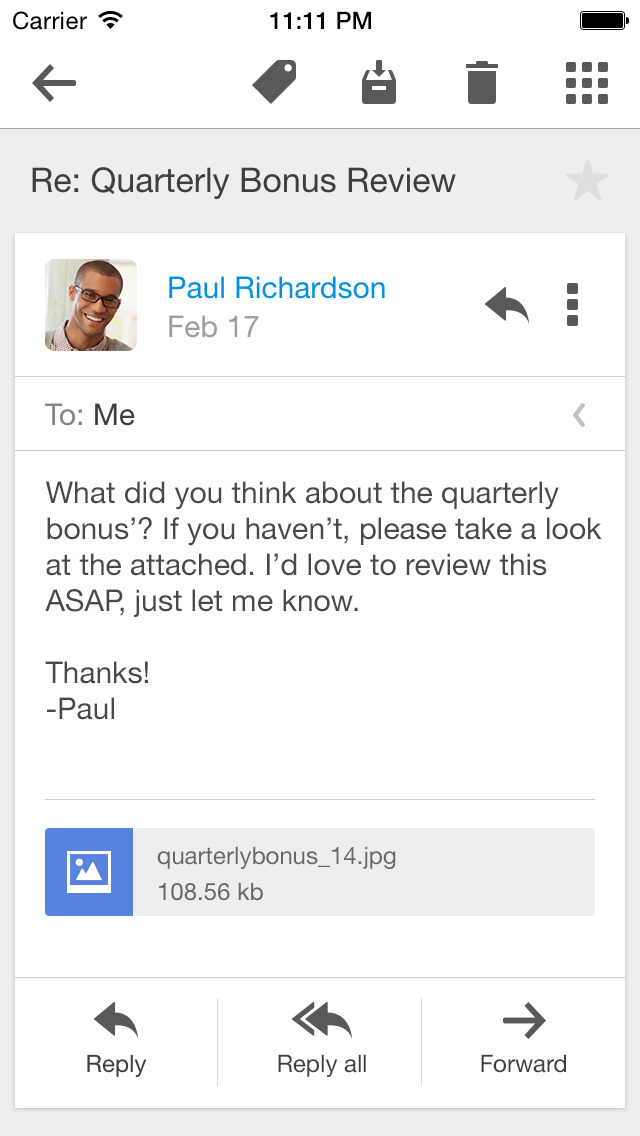Star the Quarterly Bonus Review email
The height and width of the screenshot is (1136, 640).
point(587,181)
